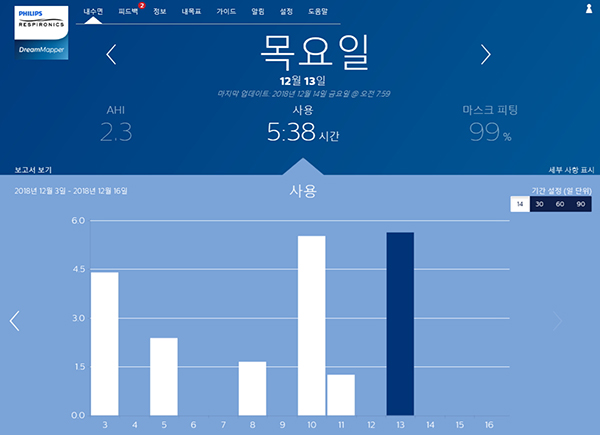Select the usage bar for day 10
This screenshot has height=435, width=600.
(x=312, y=325)
